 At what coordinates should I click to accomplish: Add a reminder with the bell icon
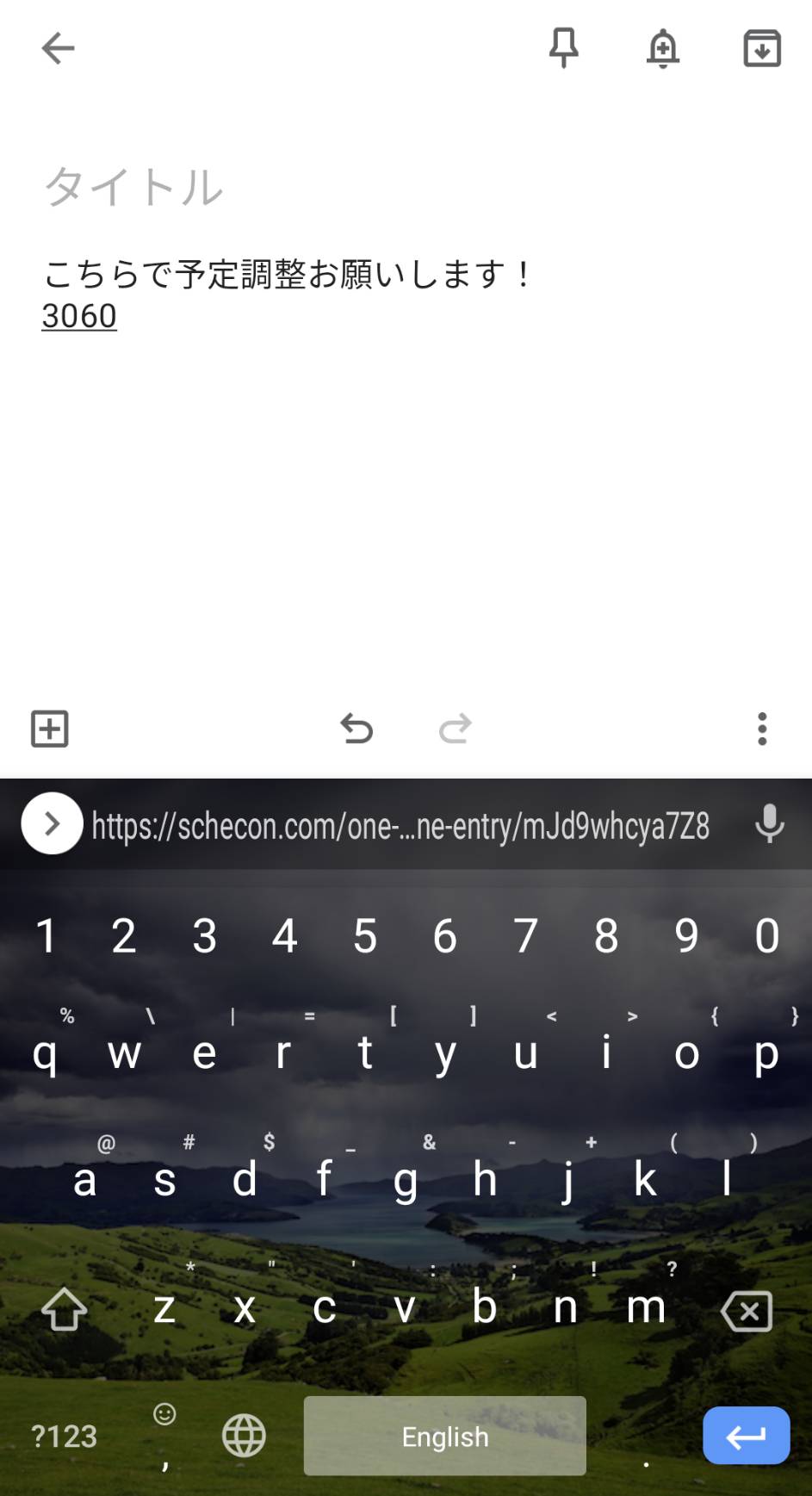(x=663, y=48)
